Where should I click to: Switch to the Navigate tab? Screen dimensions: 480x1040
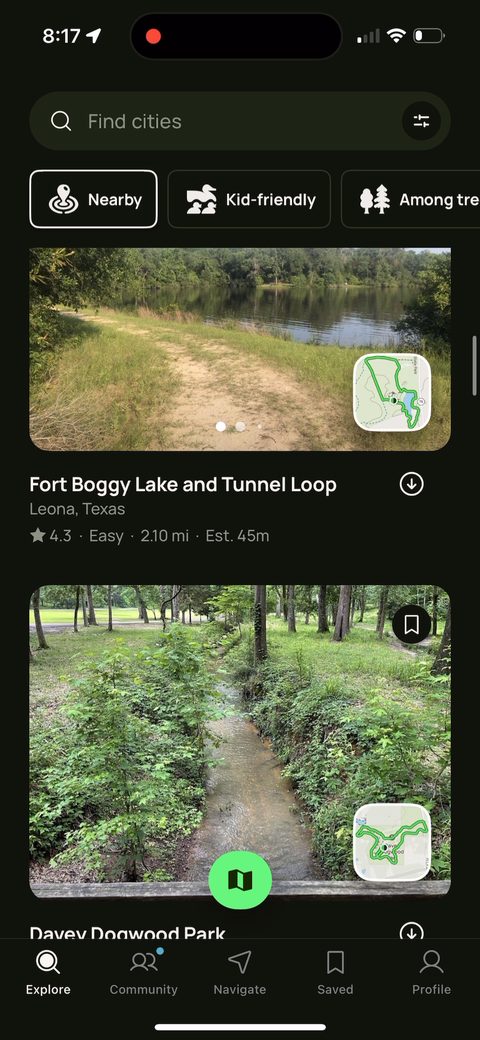240,972
